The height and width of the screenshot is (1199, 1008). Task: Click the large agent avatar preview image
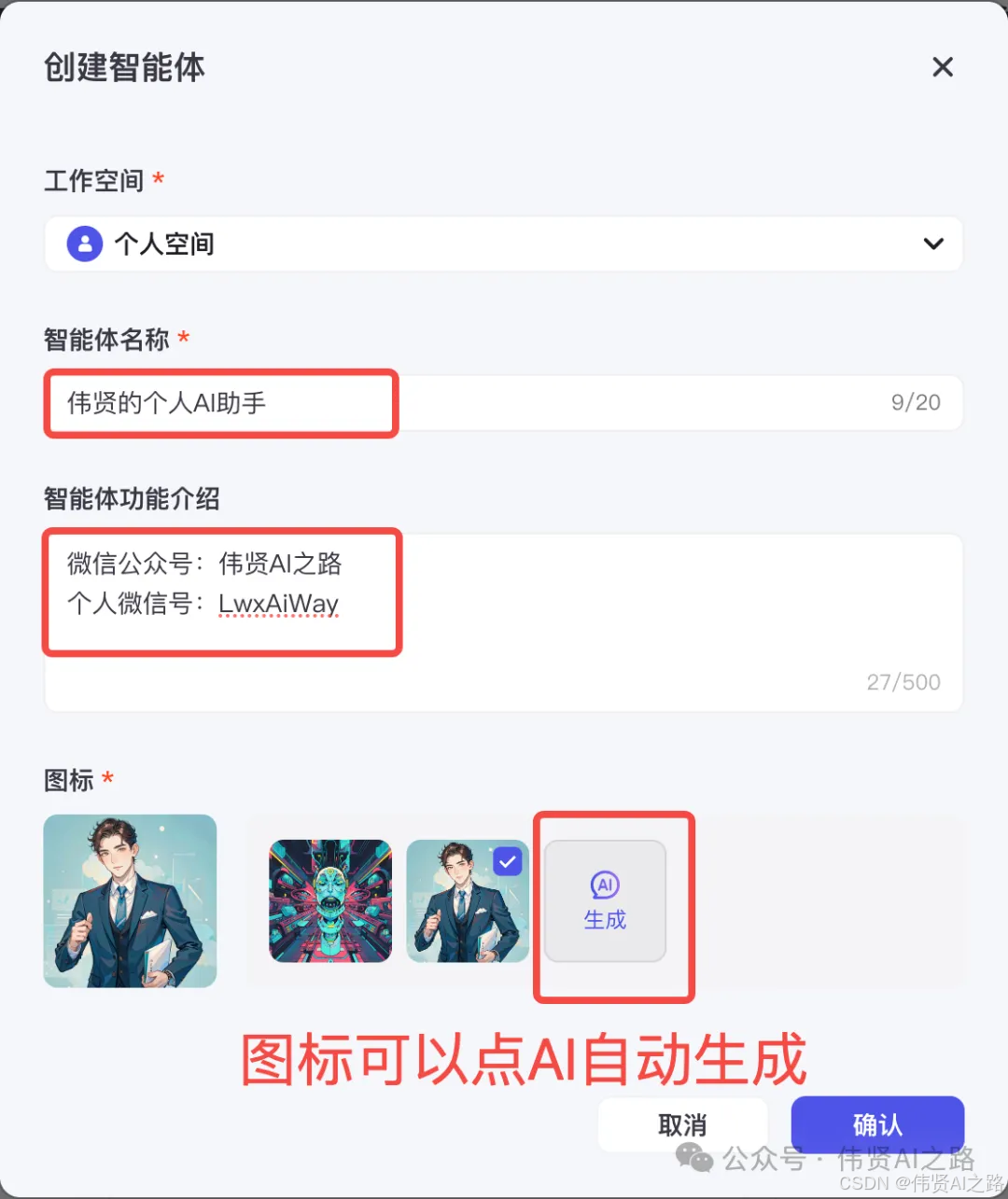click(x=130, y=900)
